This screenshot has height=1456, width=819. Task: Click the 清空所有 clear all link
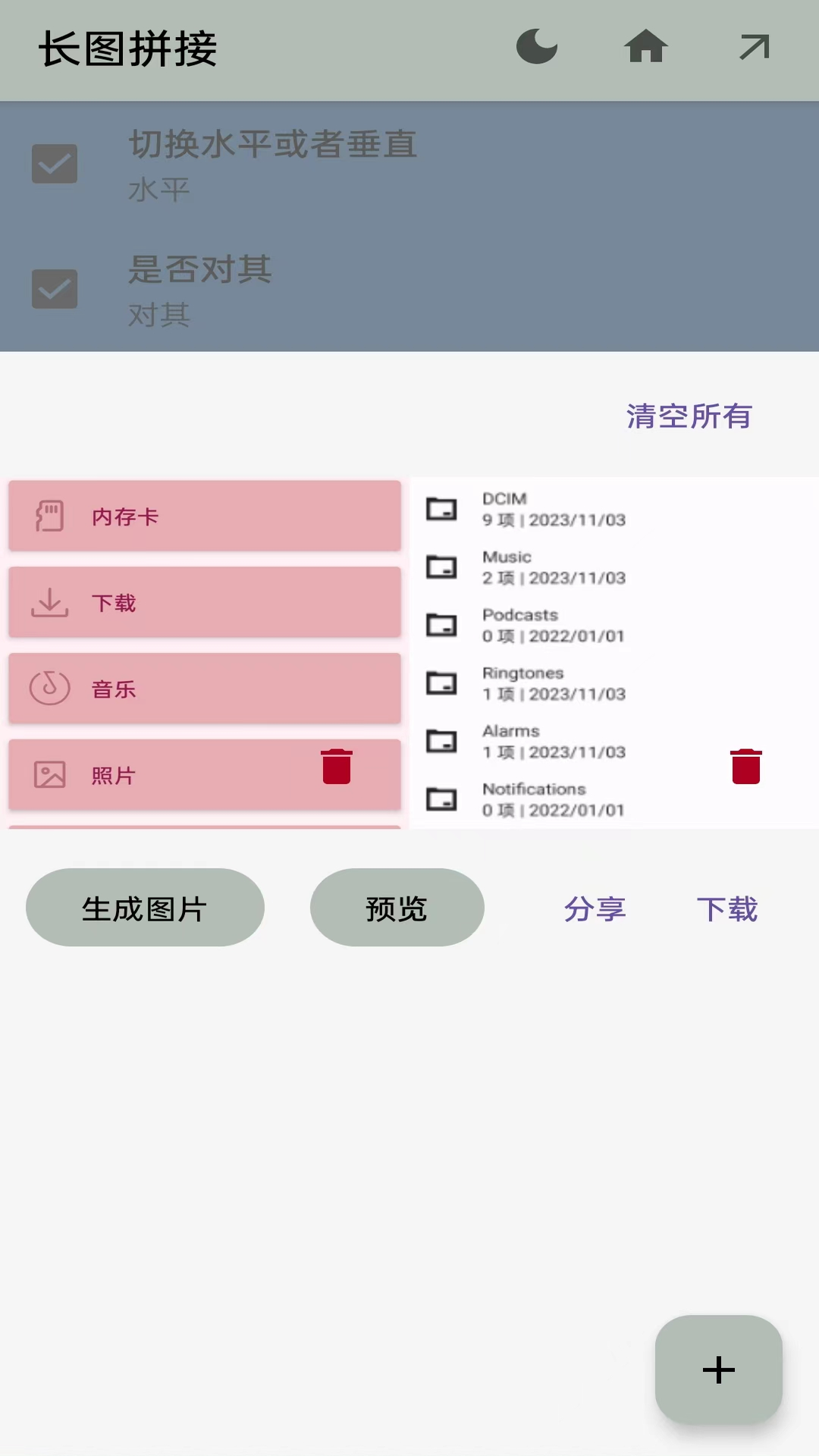click(x=689, y=416)
